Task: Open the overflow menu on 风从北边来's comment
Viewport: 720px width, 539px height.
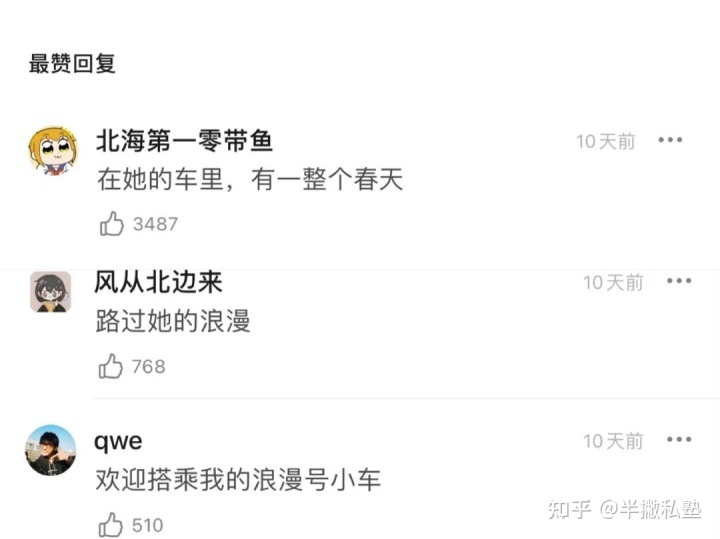Action: point(679,282)
